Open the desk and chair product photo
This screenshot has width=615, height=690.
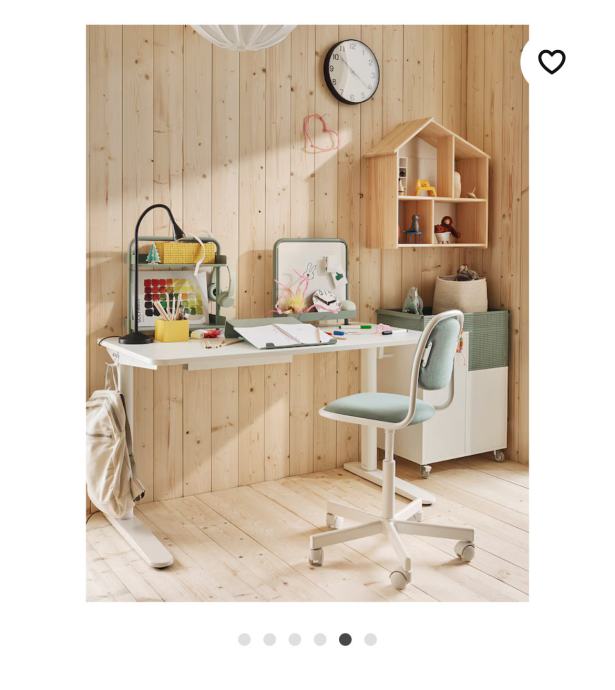click(x=307, y=313)
